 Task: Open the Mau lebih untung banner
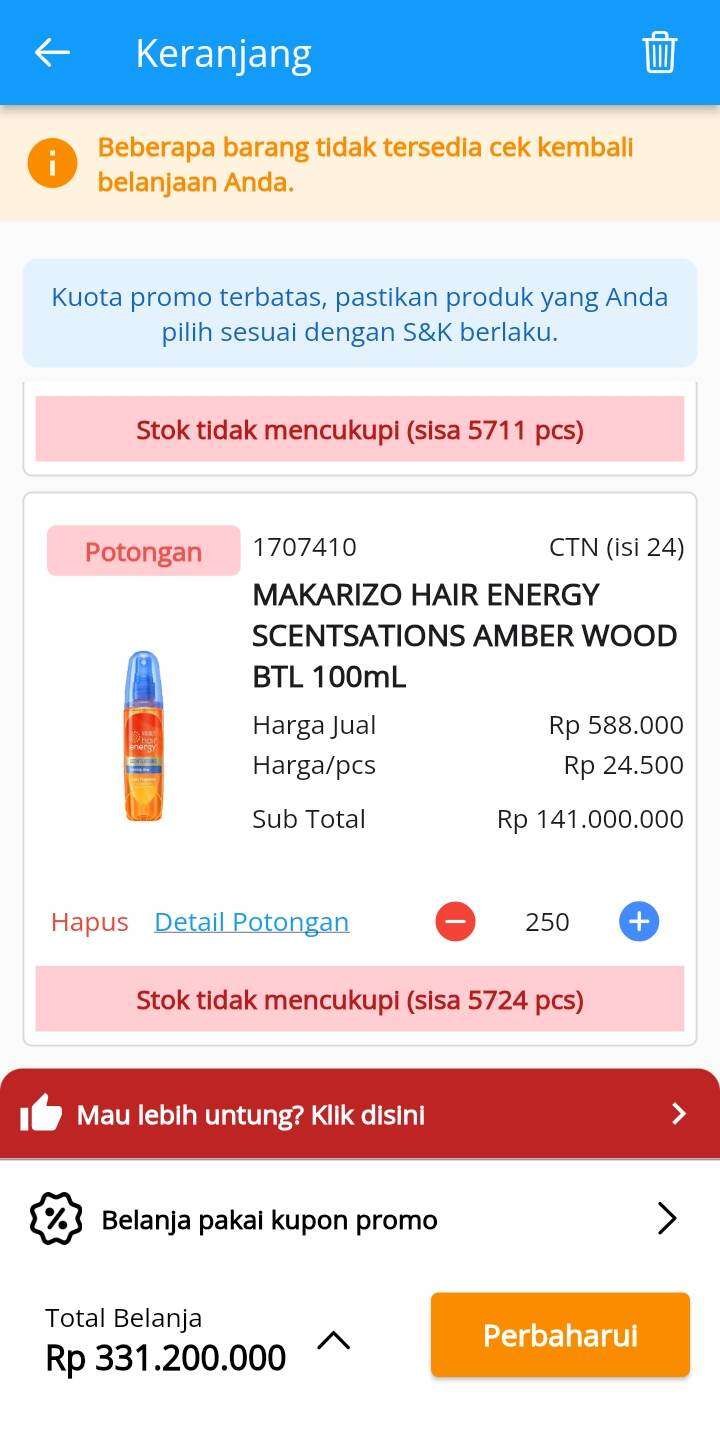pos(360,1114)
